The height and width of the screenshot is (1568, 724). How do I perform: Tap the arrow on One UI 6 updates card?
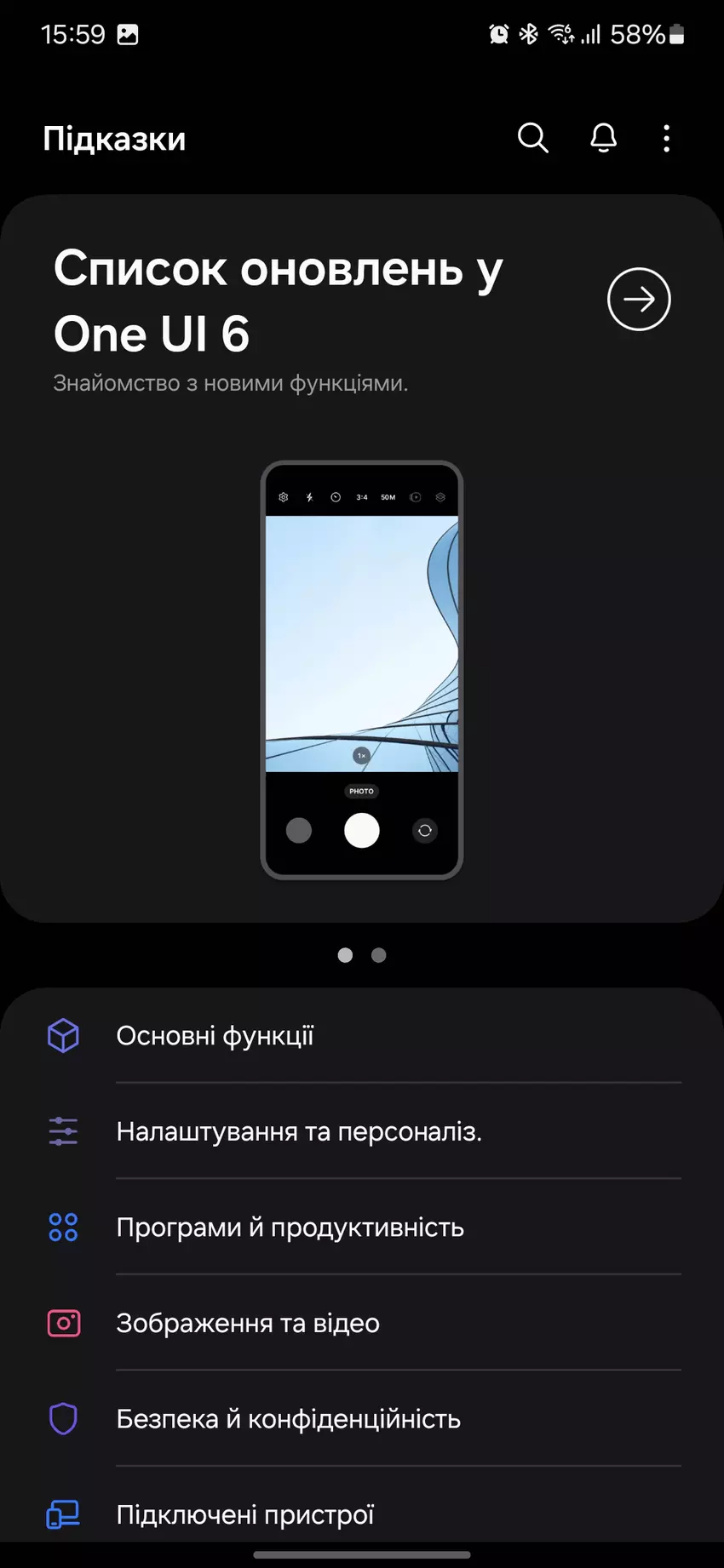[x=639, y=299]
